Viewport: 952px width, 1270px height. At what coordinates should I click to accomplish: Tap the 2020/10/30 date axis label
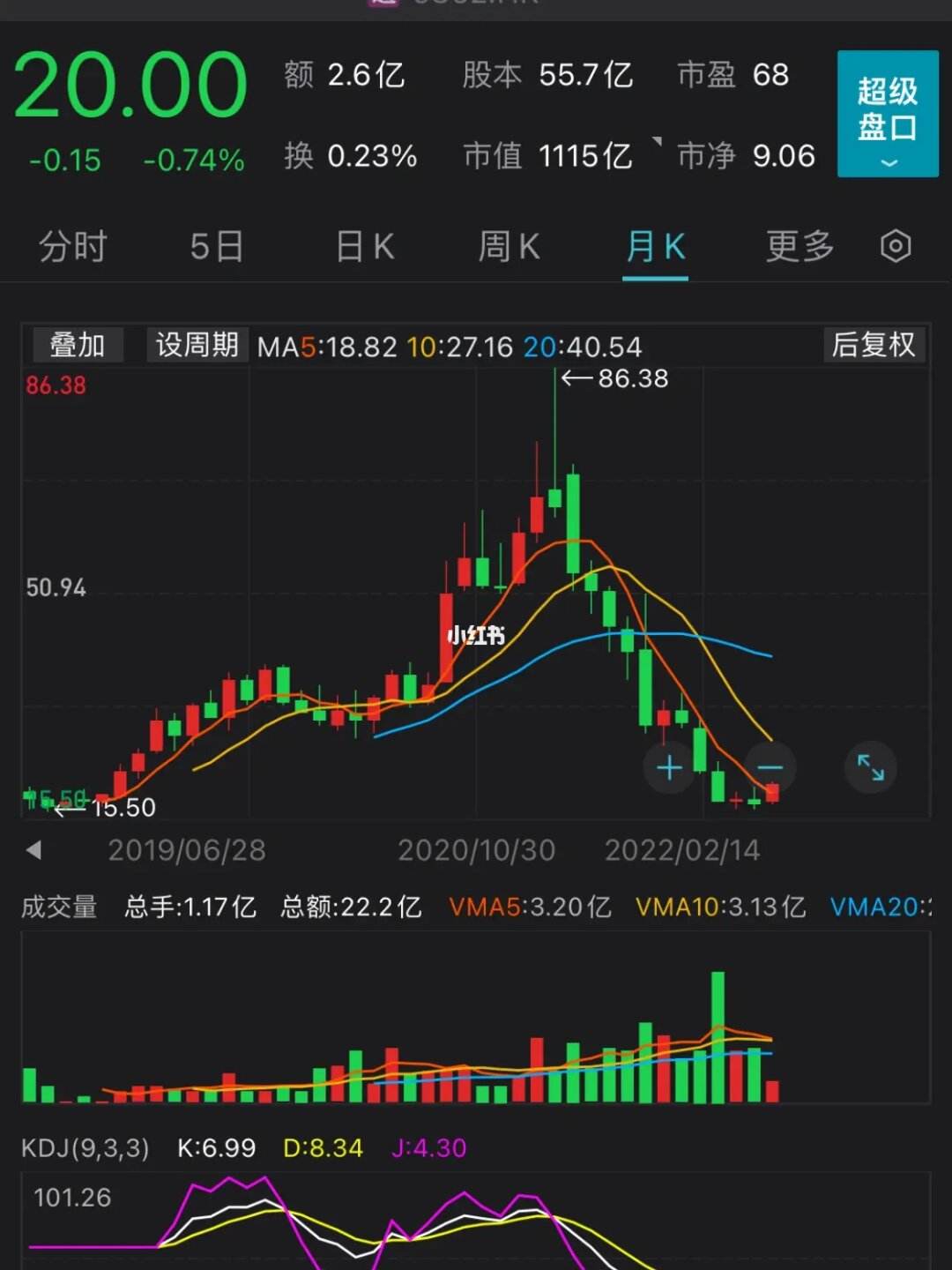(x=476, y=849)
